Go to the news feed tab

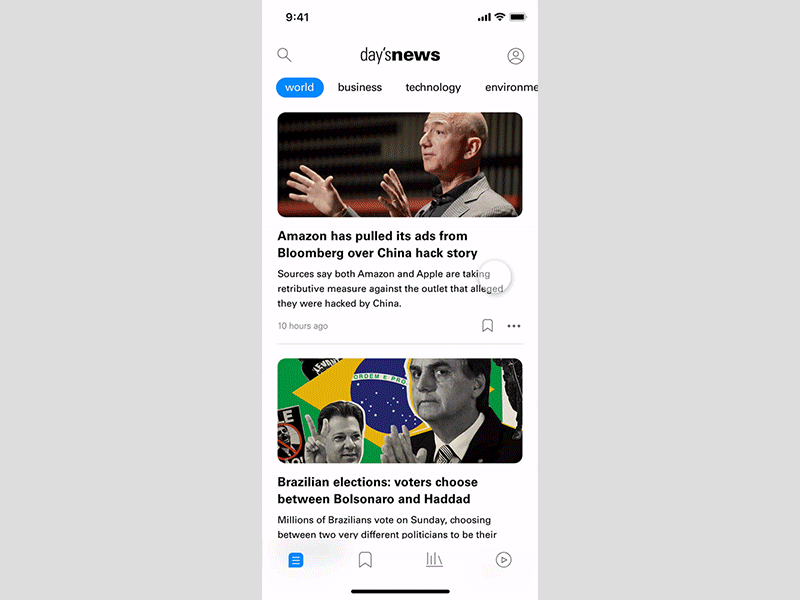(x=296, y=560)
